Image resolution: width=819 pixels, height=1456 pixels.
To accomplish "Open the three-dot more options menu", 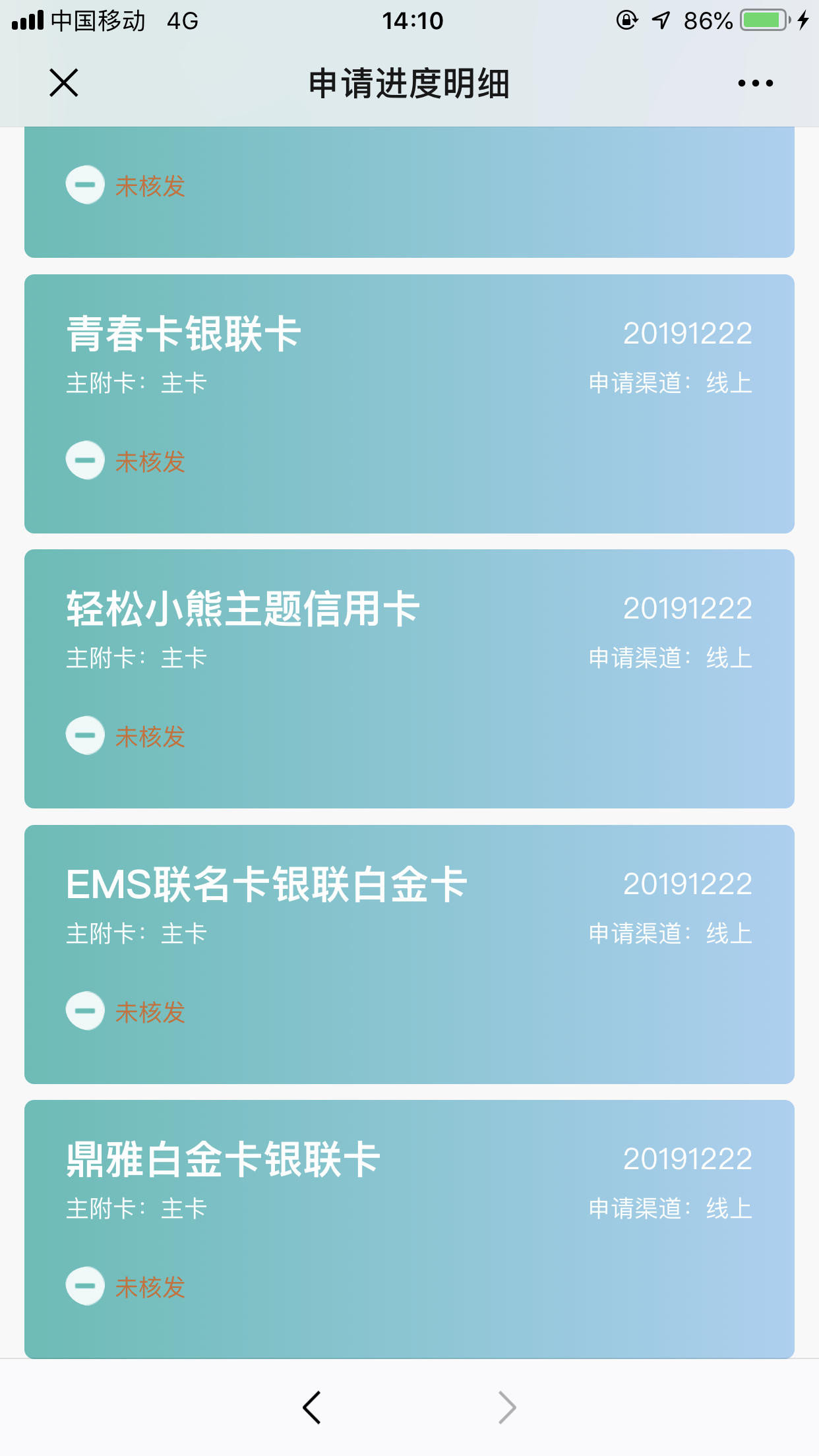I will [x=756, y=83].
